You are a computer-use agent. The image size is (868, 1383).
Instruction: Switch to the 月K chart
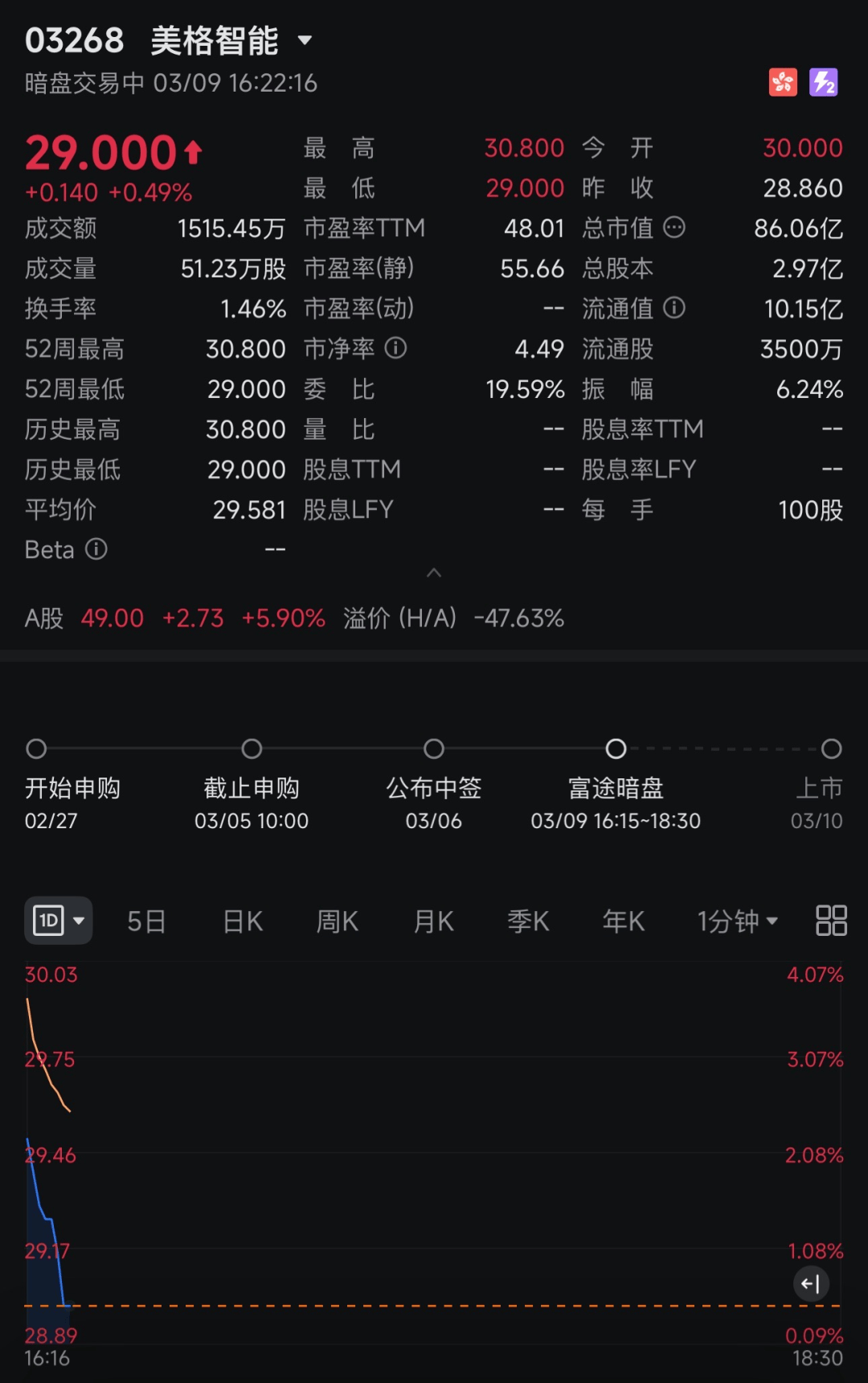point(433,921)
